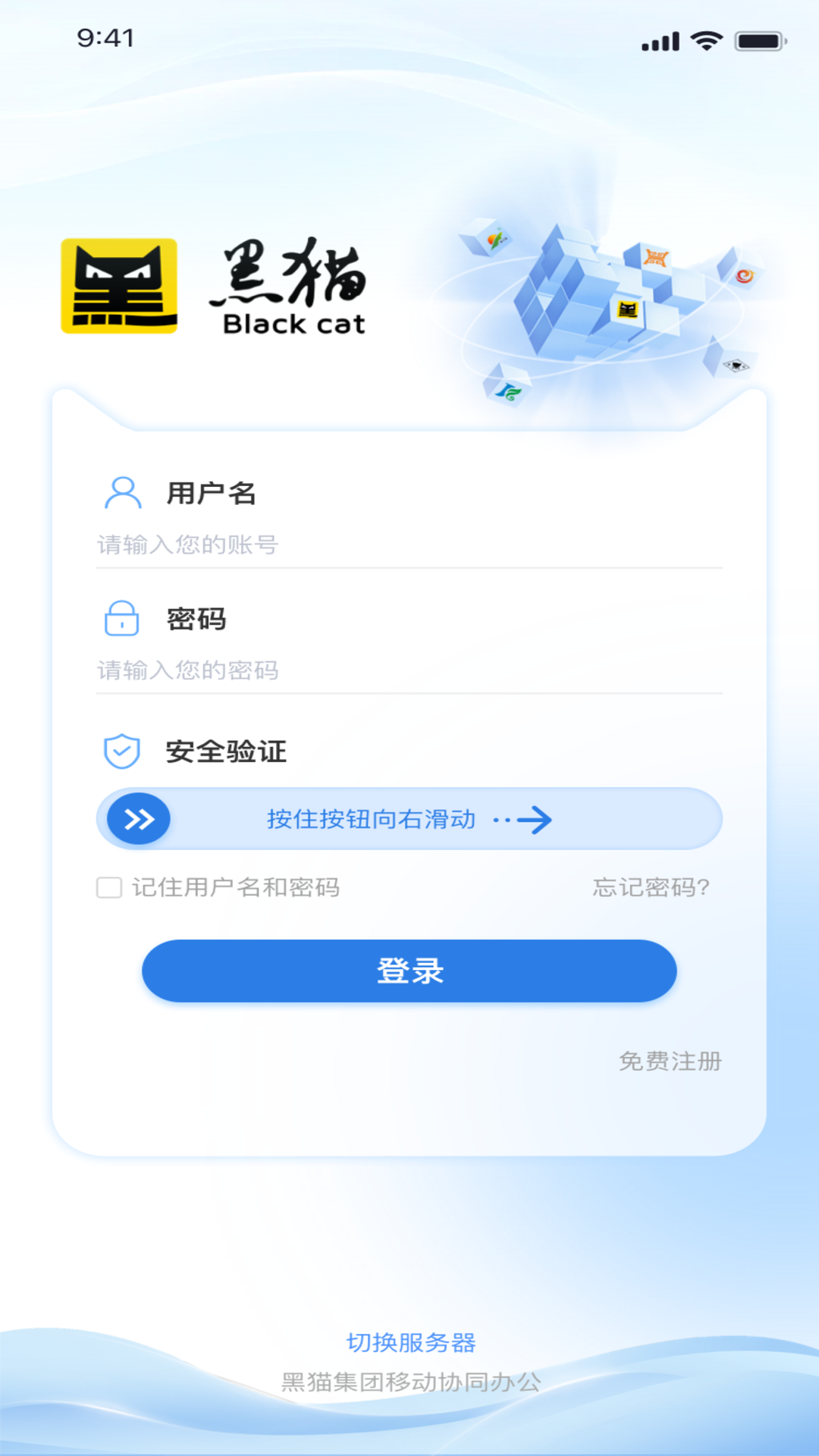Viewport: 819px width, 1456px height.
Task: Focus the password input field
Action: (x=408, y=670)
